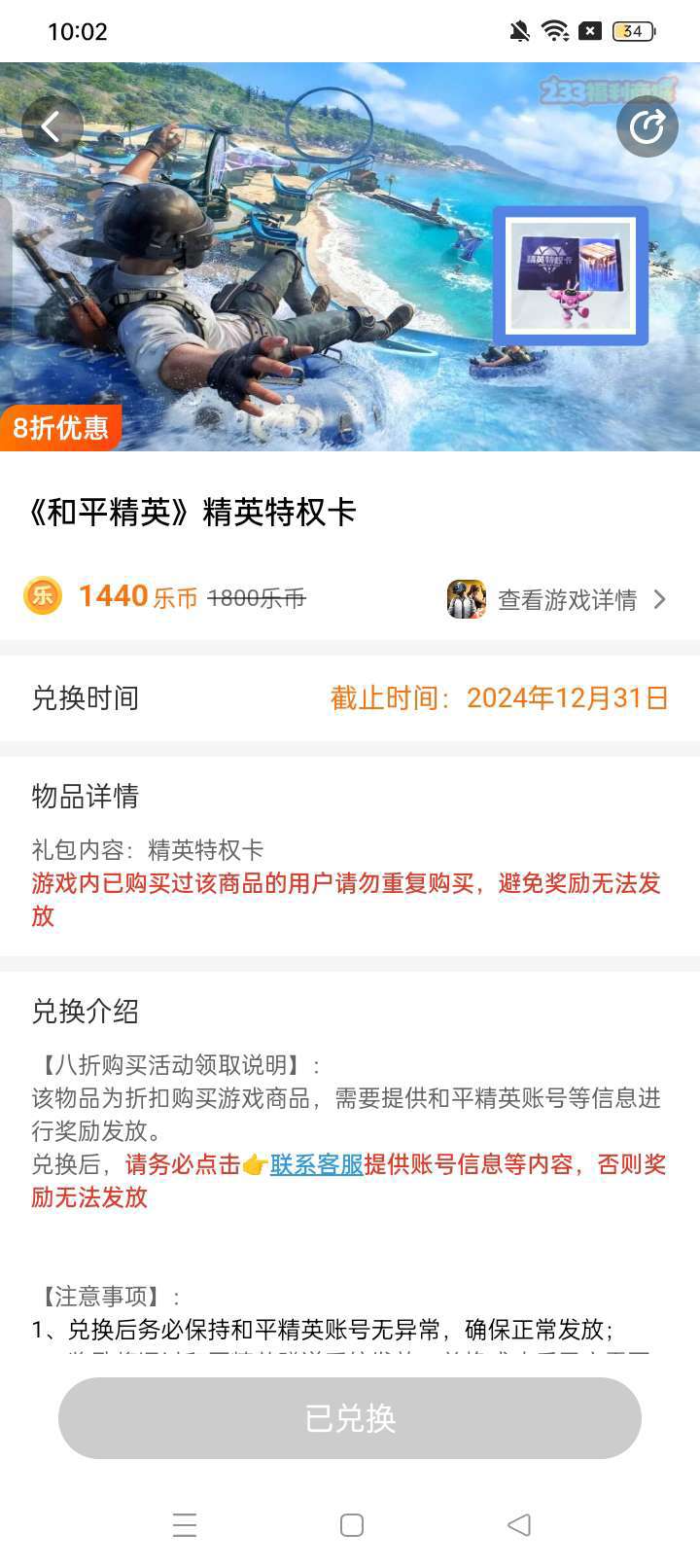Open the system recent apps menu
Image resolution: width=700 pixels, height=1568 pixels.
185,1524
